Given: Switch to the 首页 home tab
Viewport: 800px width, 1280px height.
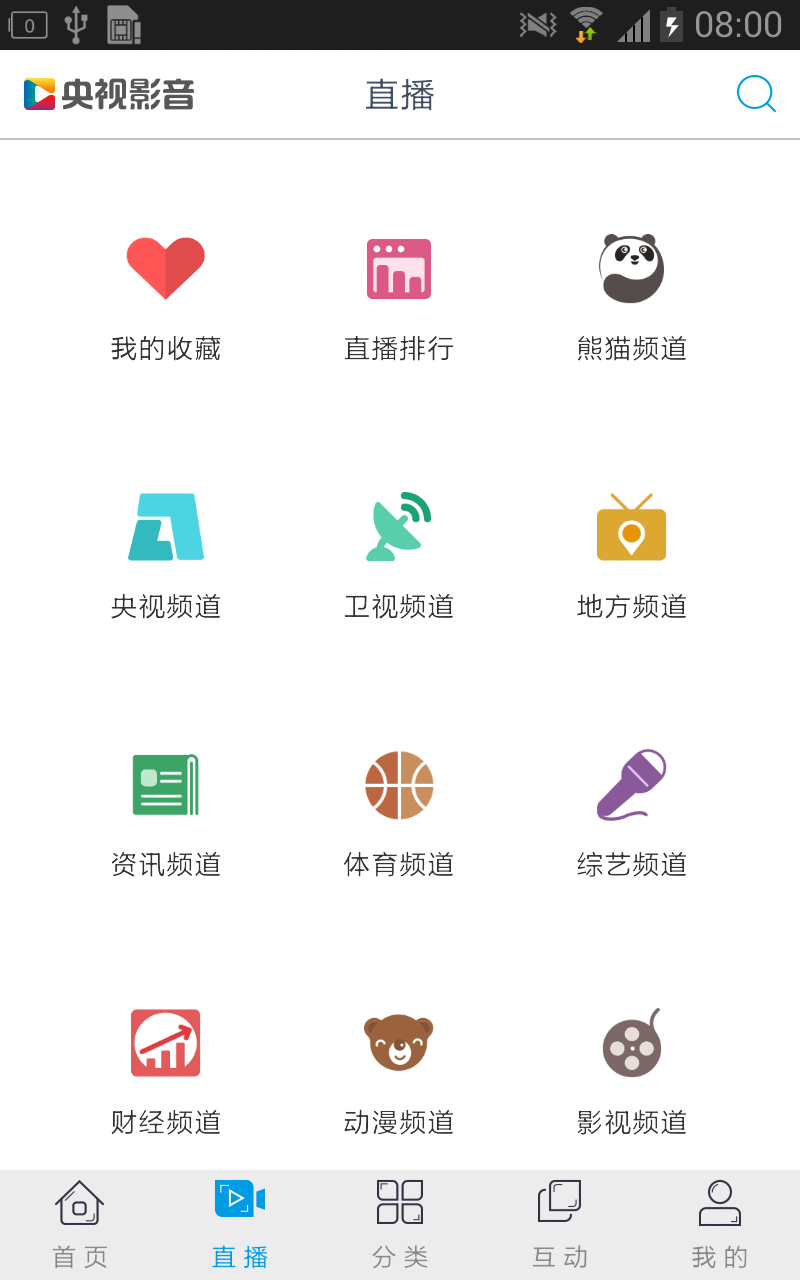Looking at the screenshot, I should click(x=80, y=1223).
